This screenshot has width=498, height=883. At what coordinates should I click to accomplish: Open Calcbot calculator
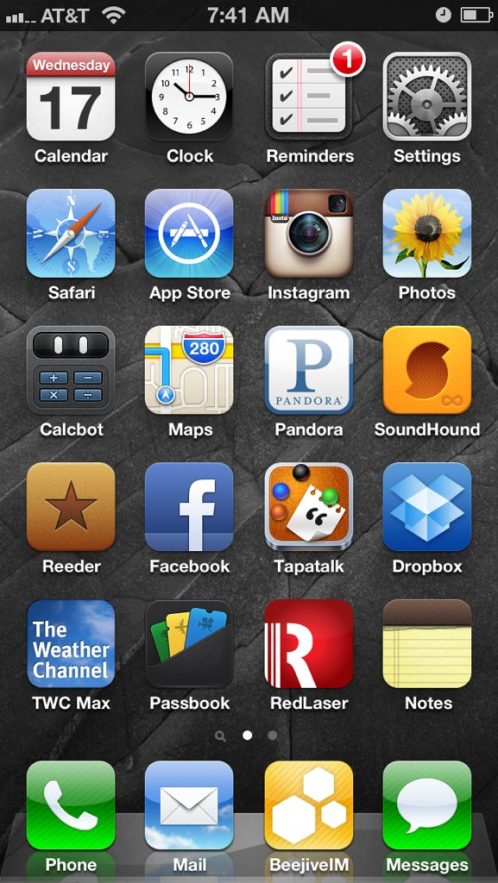70,370
